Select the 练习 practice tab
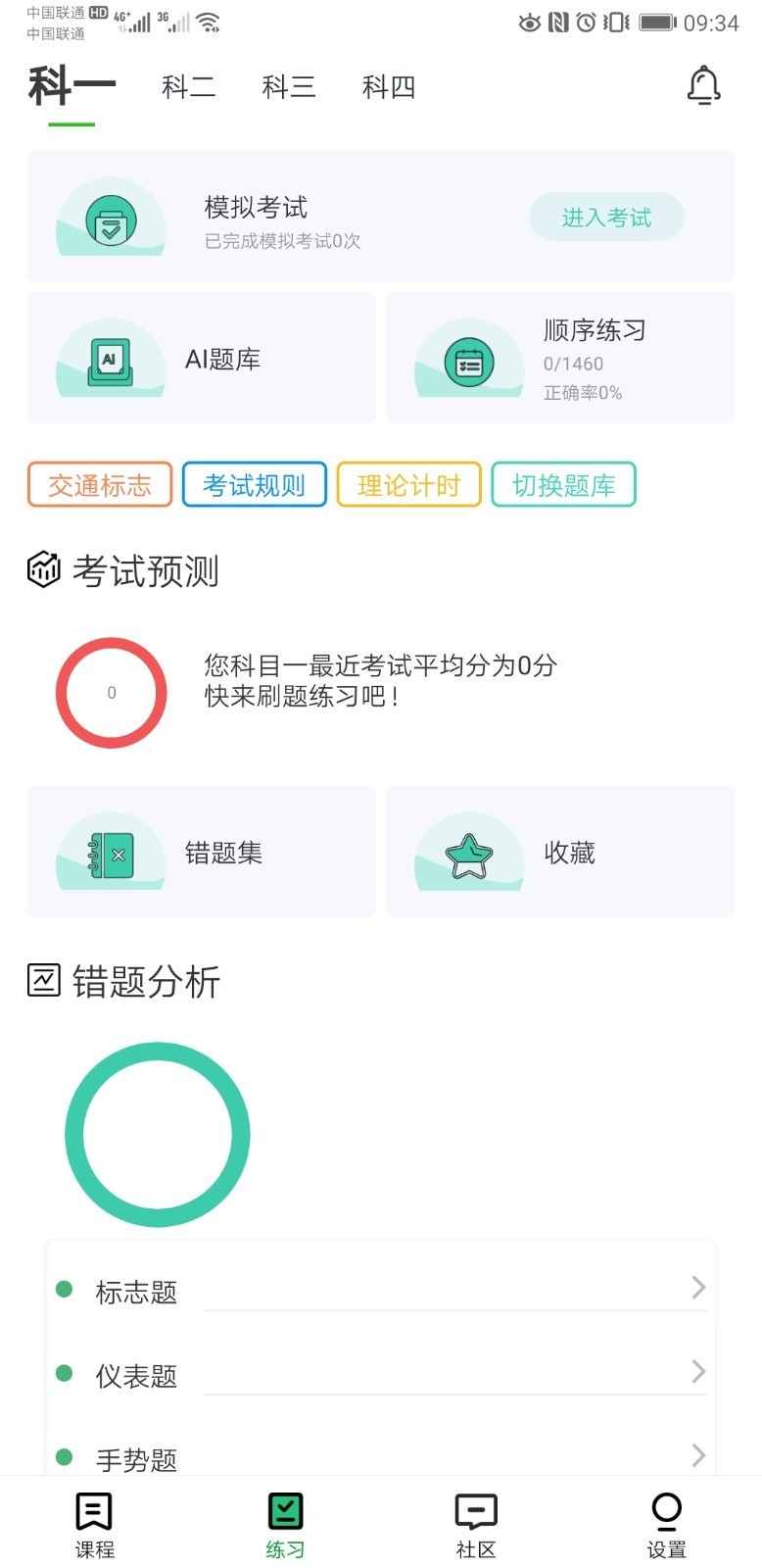The height and width of the screenshot is (1568, 762). pyautogui.click(x=285, y=1525)
